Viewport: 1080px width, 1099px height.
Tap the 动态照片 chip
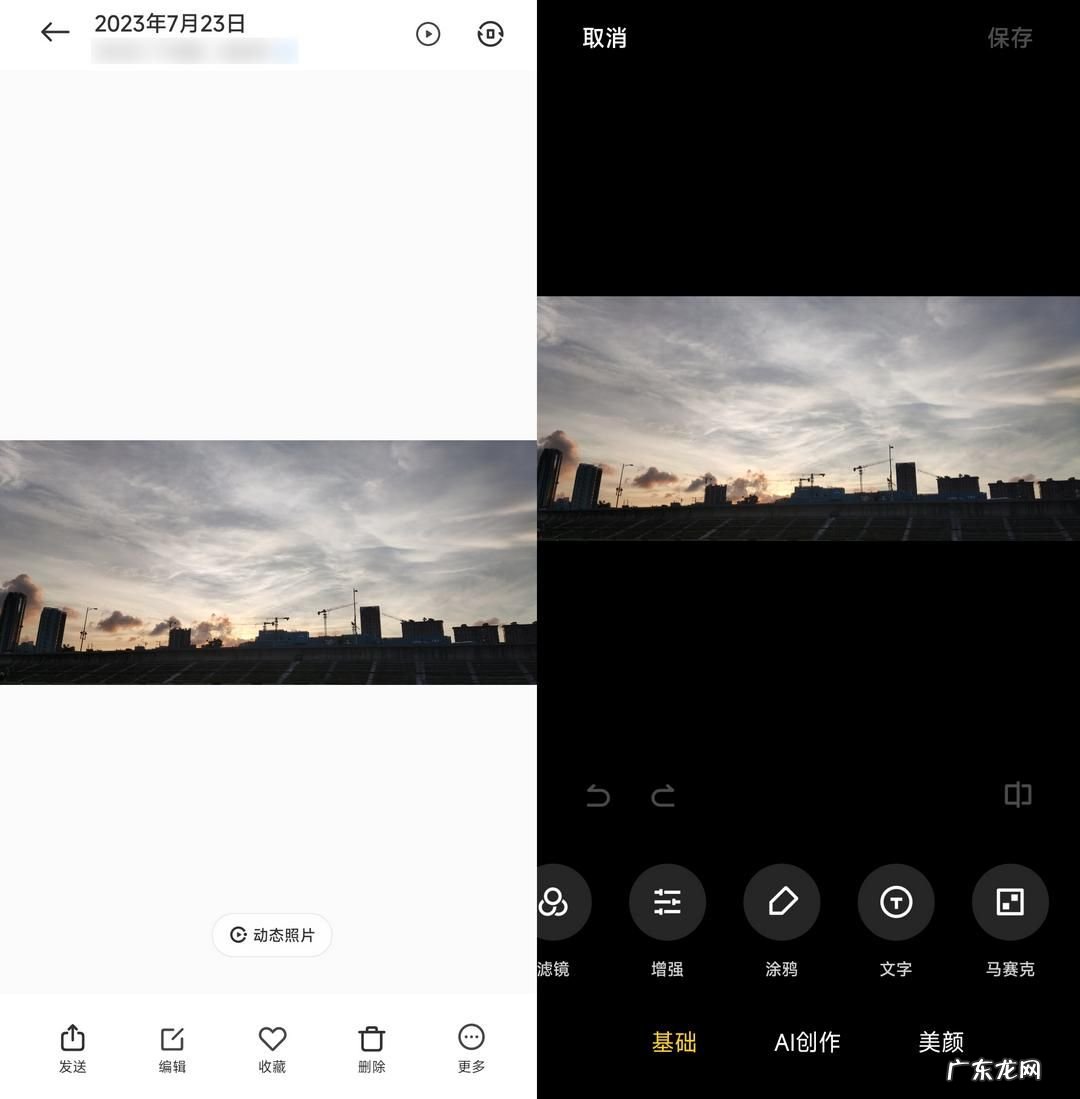tap(272, 935)
